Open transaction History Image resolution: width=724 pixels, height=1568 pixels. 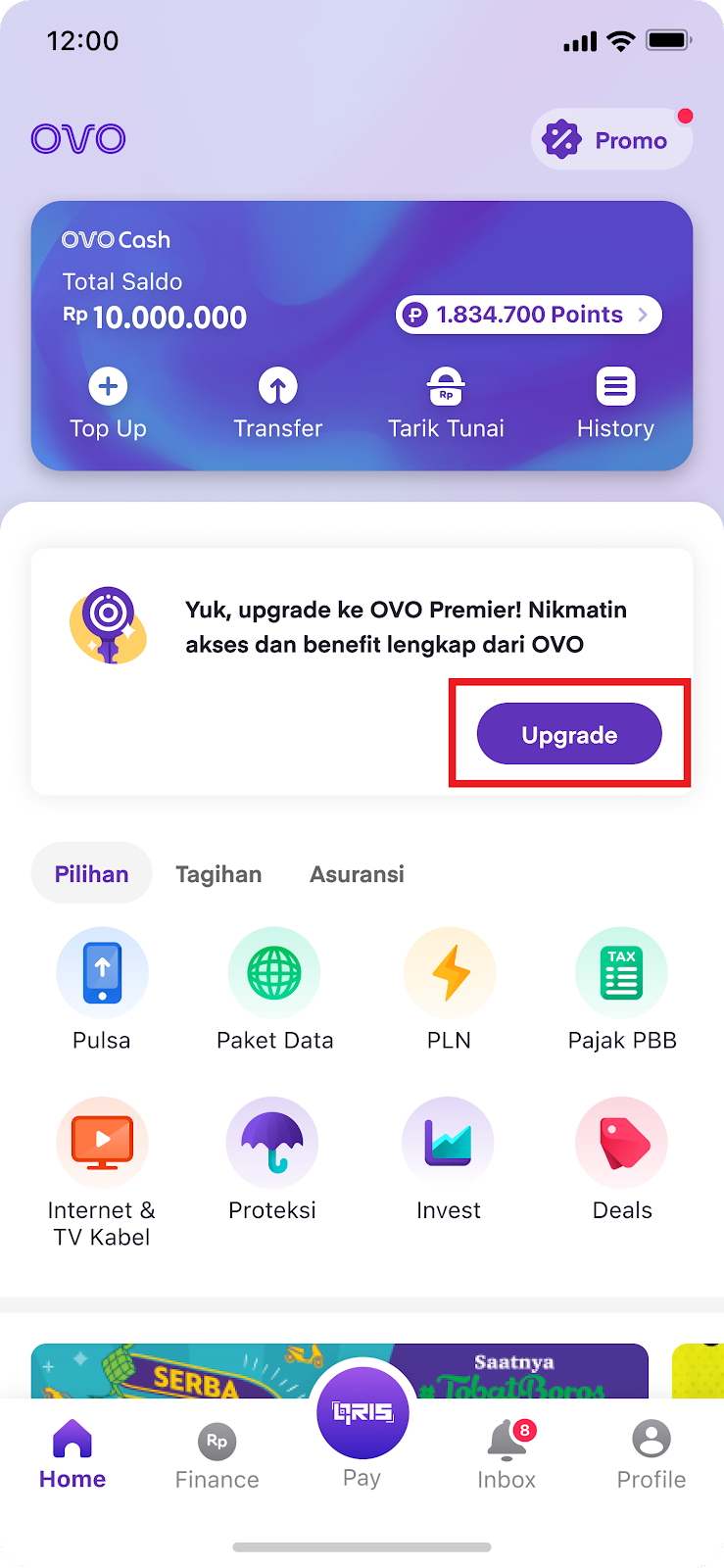(615, 403)
